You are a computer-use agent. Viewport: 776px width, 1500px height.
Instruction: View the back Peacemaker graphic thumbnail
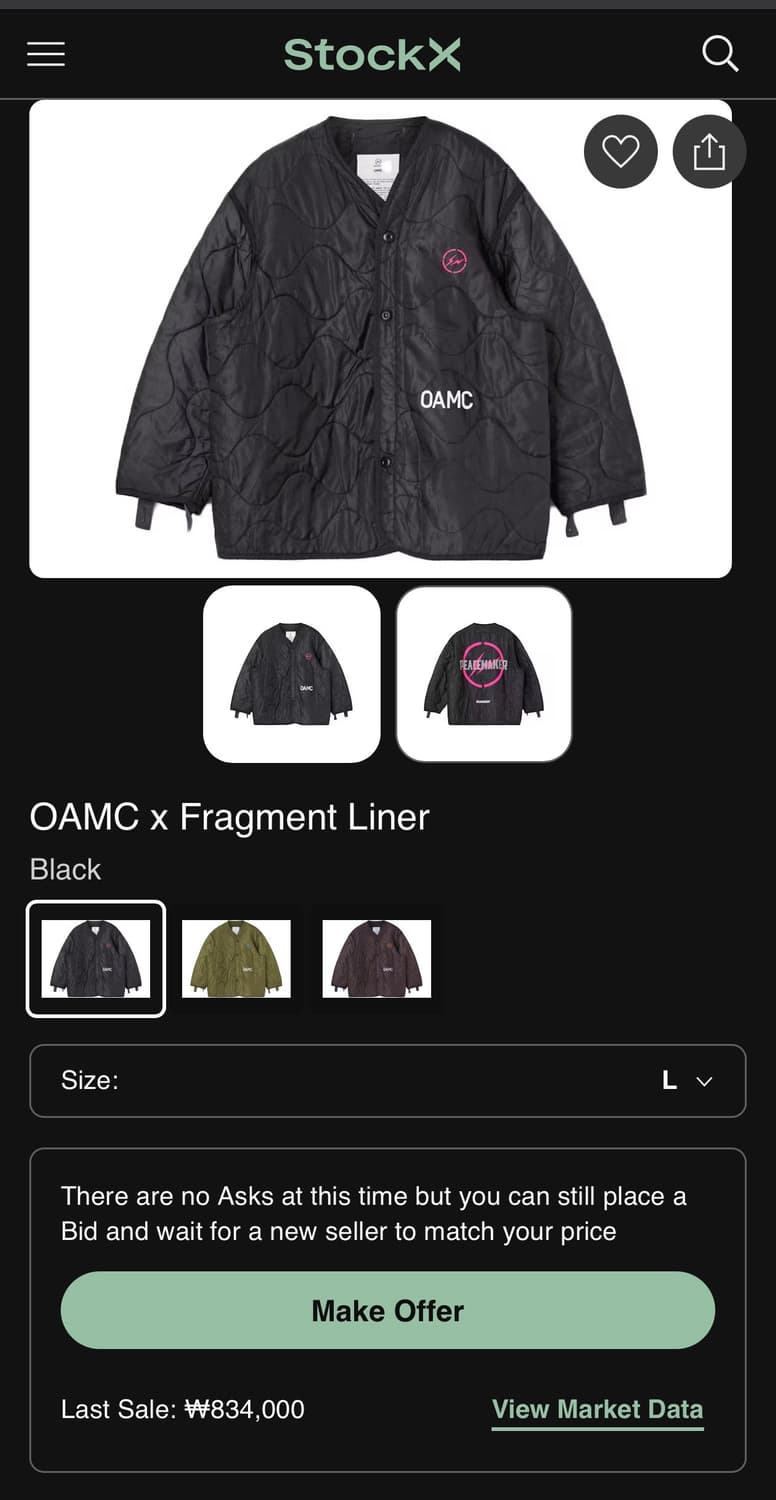tap(484, 674)
